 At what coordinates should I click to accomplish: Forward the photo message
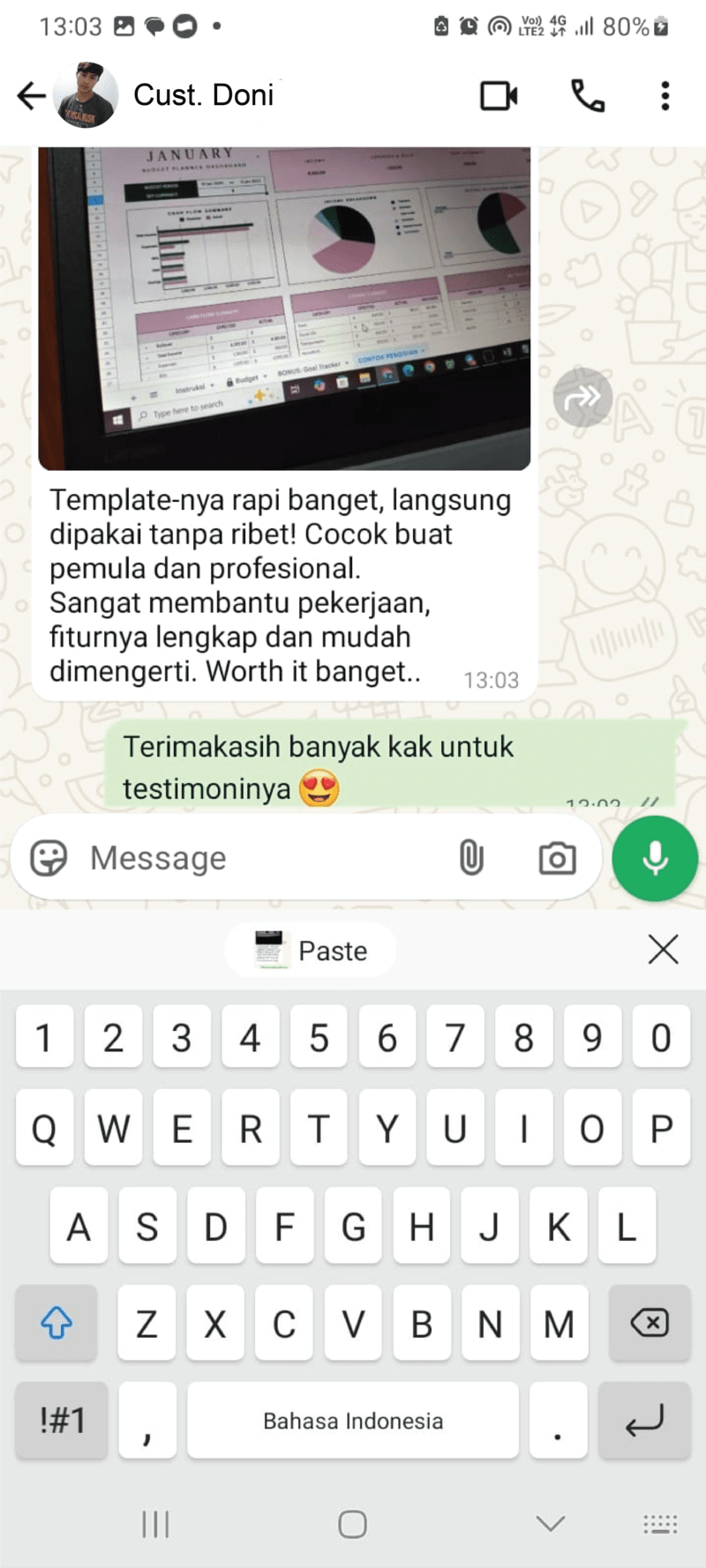(x=582, y=398)
